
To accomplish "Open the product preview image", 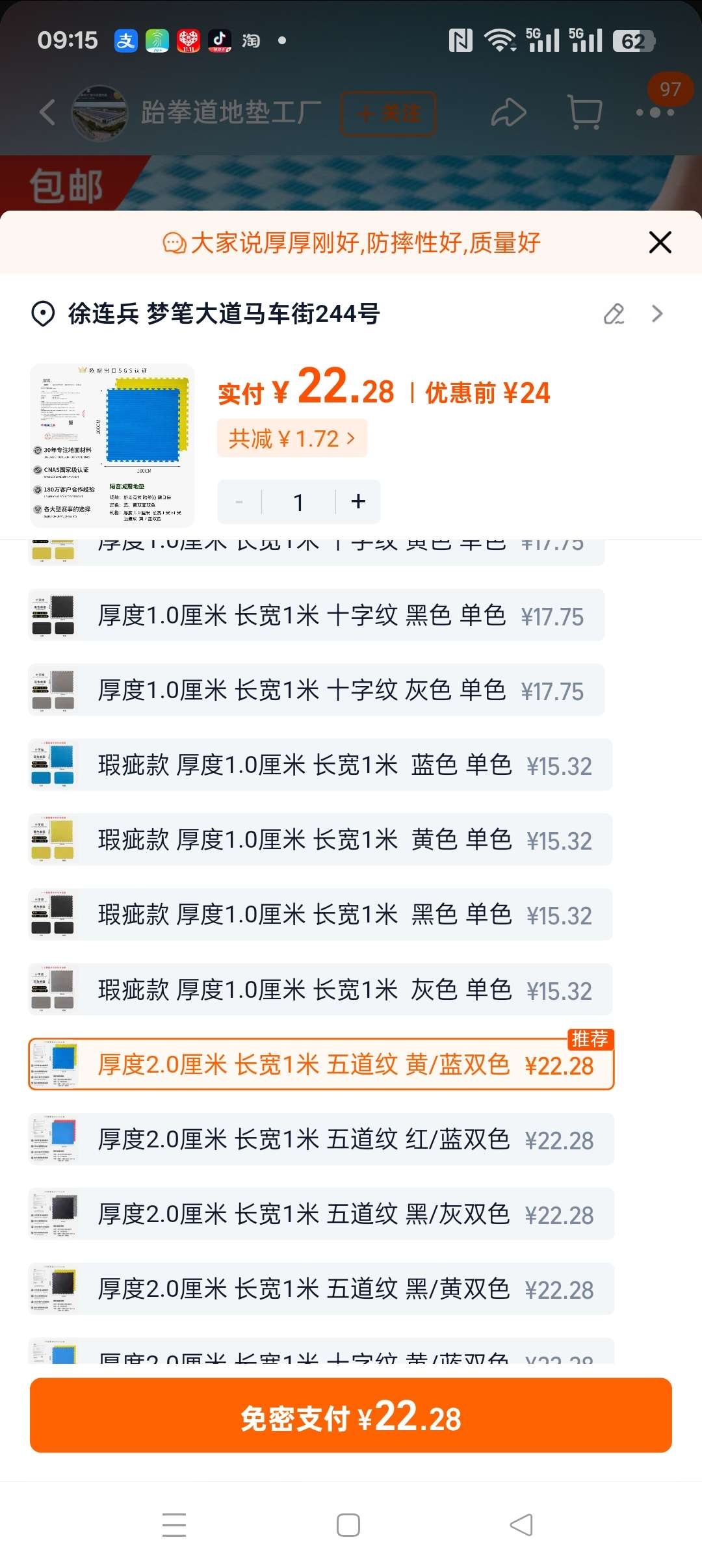I will pos(112,445).
